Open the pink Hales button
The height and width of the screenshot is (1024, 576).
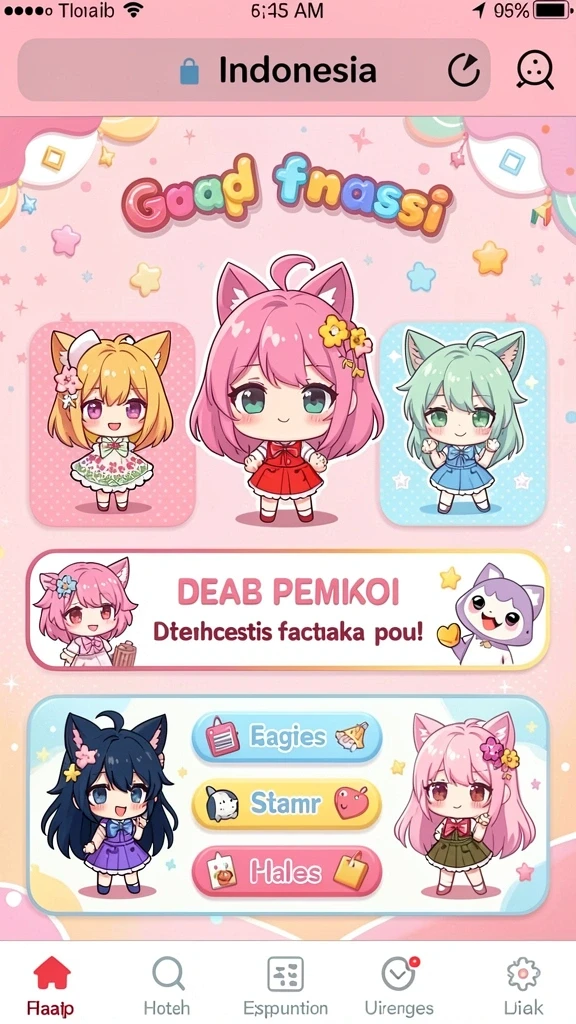287,872
